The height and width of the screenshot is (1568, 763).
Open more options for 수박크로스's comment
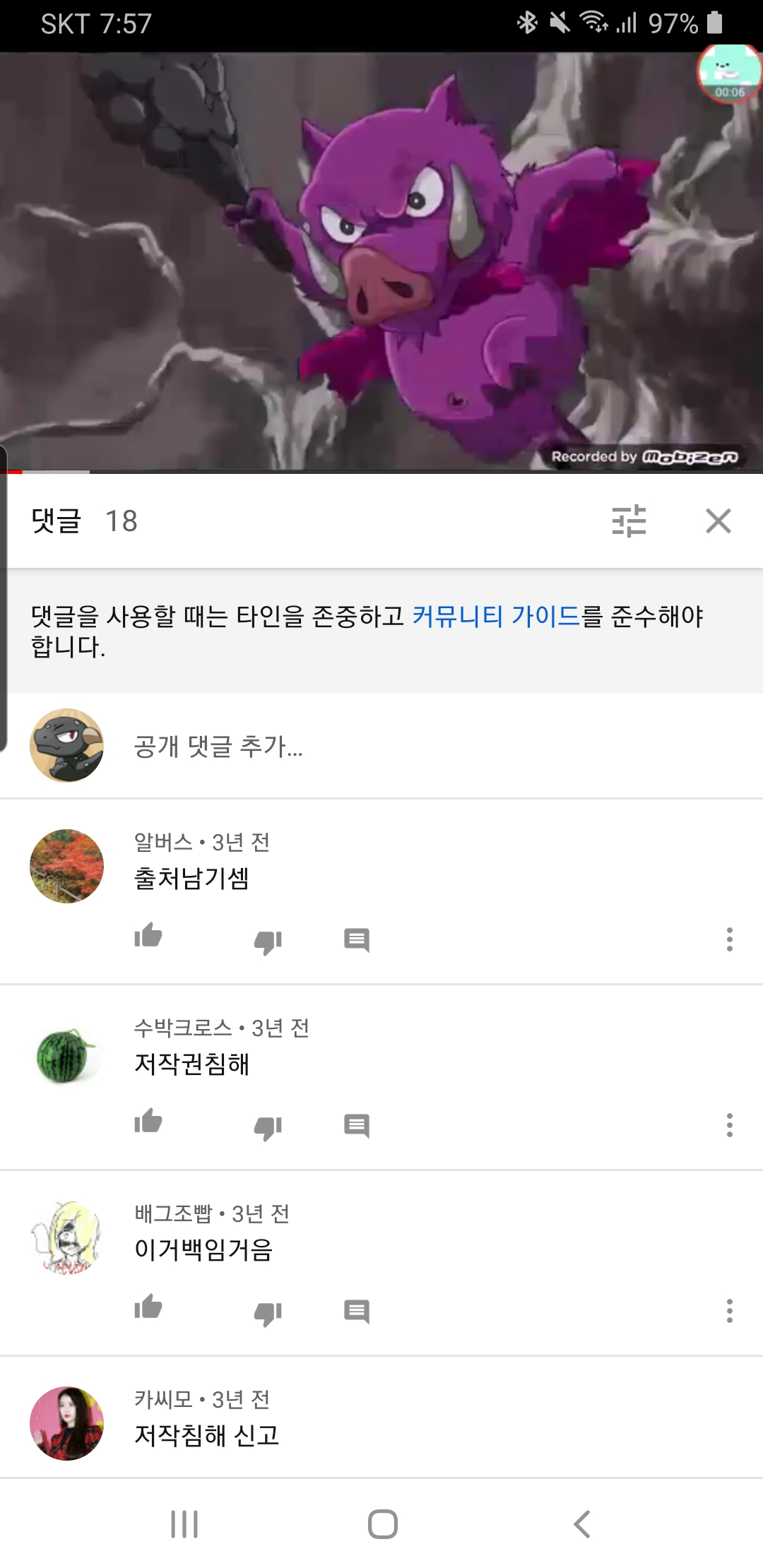[729, 1125]
